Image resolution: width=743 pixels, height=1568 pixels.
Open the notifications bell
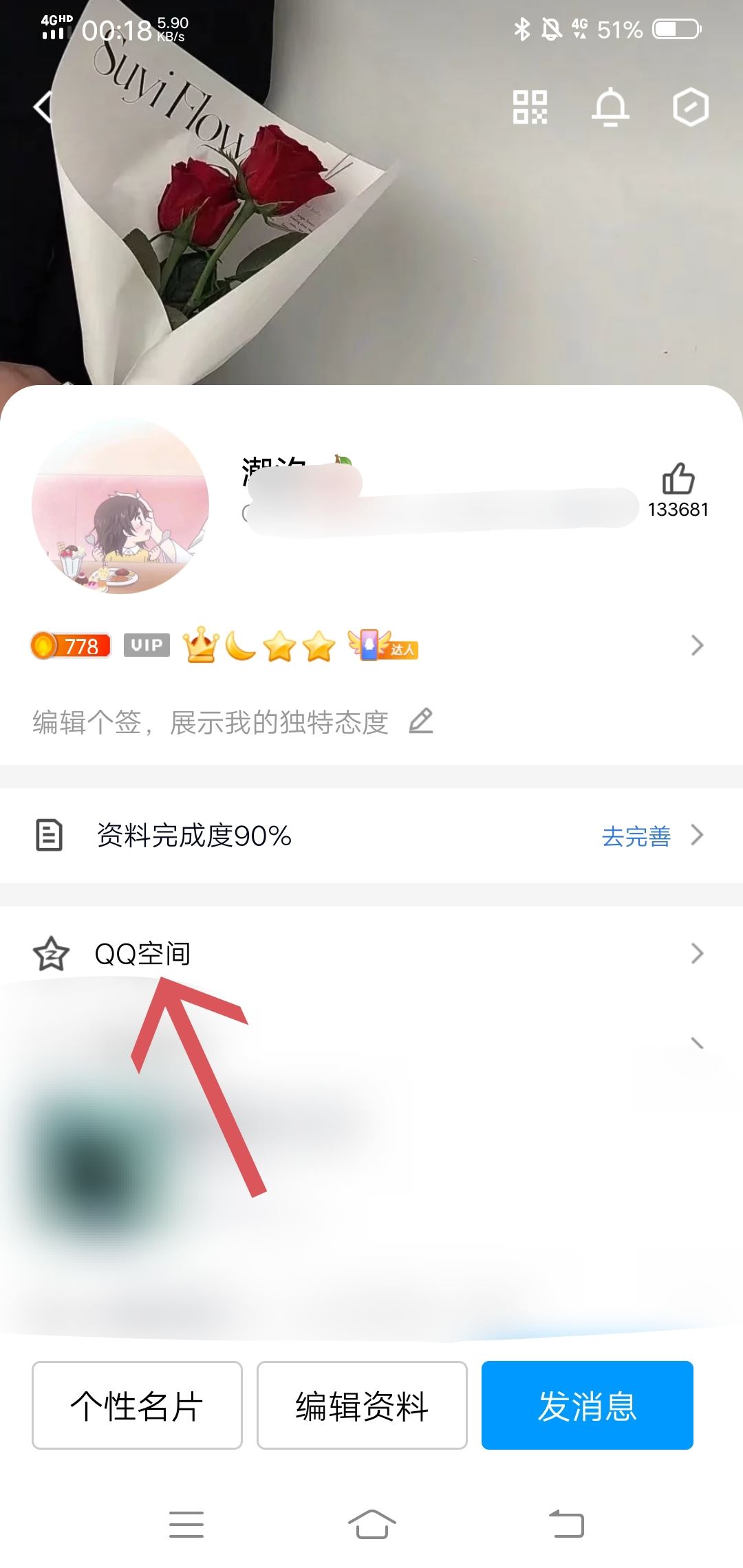coord(610,107)
